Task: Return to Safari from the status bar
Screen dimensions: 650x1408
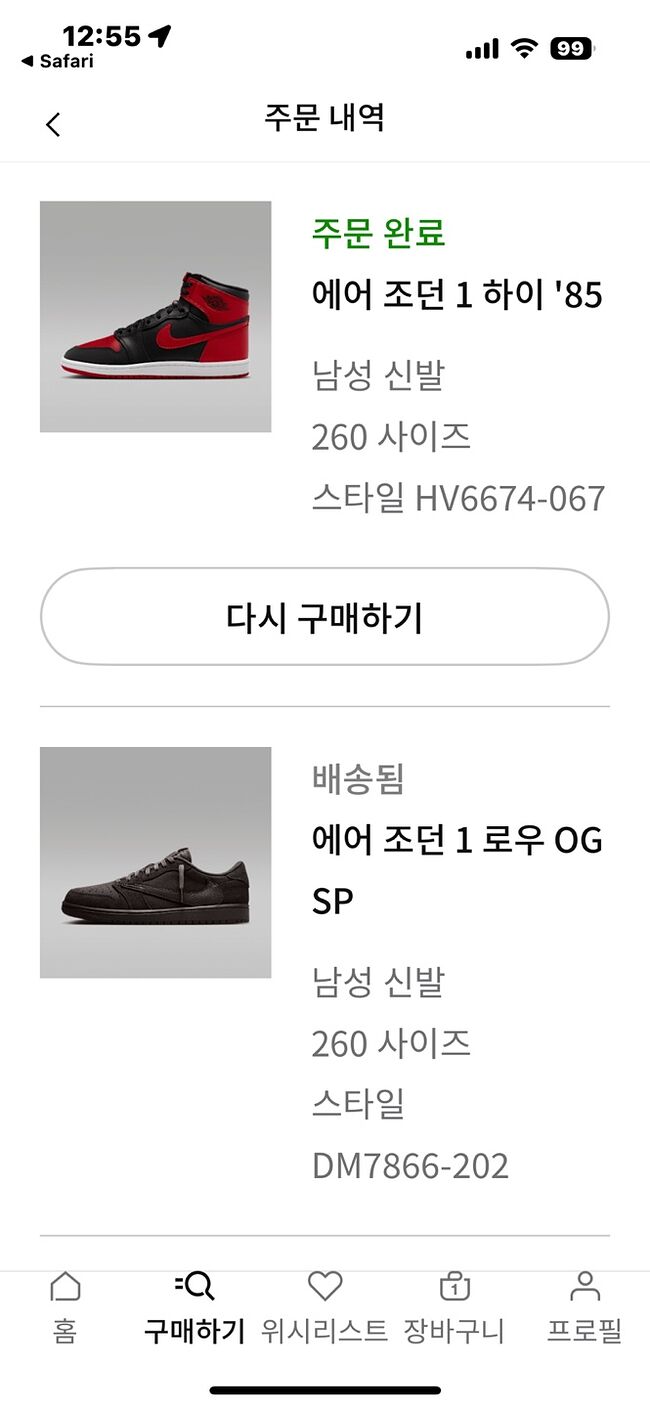Action: coord(58,61)
